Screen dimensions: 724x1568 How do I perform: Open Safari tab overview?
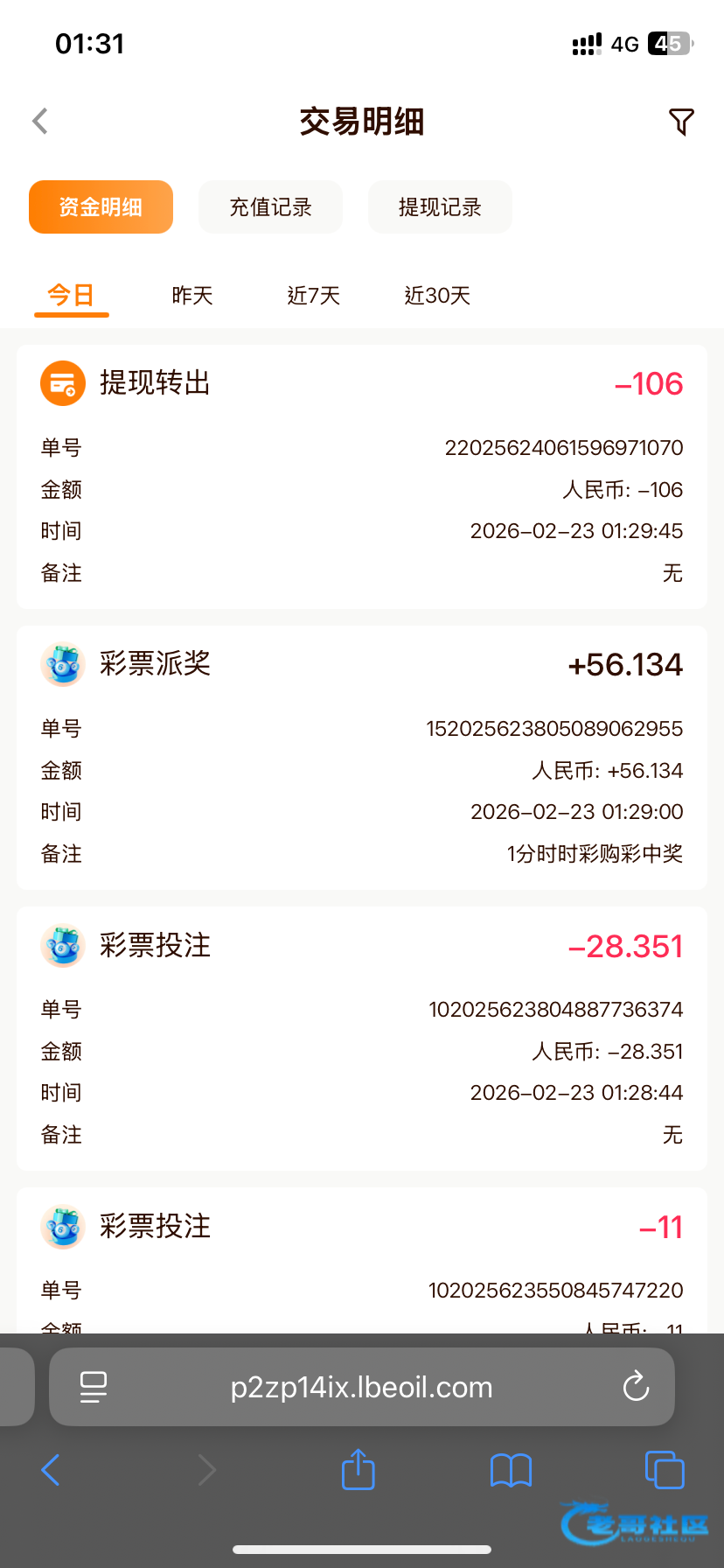coord(664,1470)
